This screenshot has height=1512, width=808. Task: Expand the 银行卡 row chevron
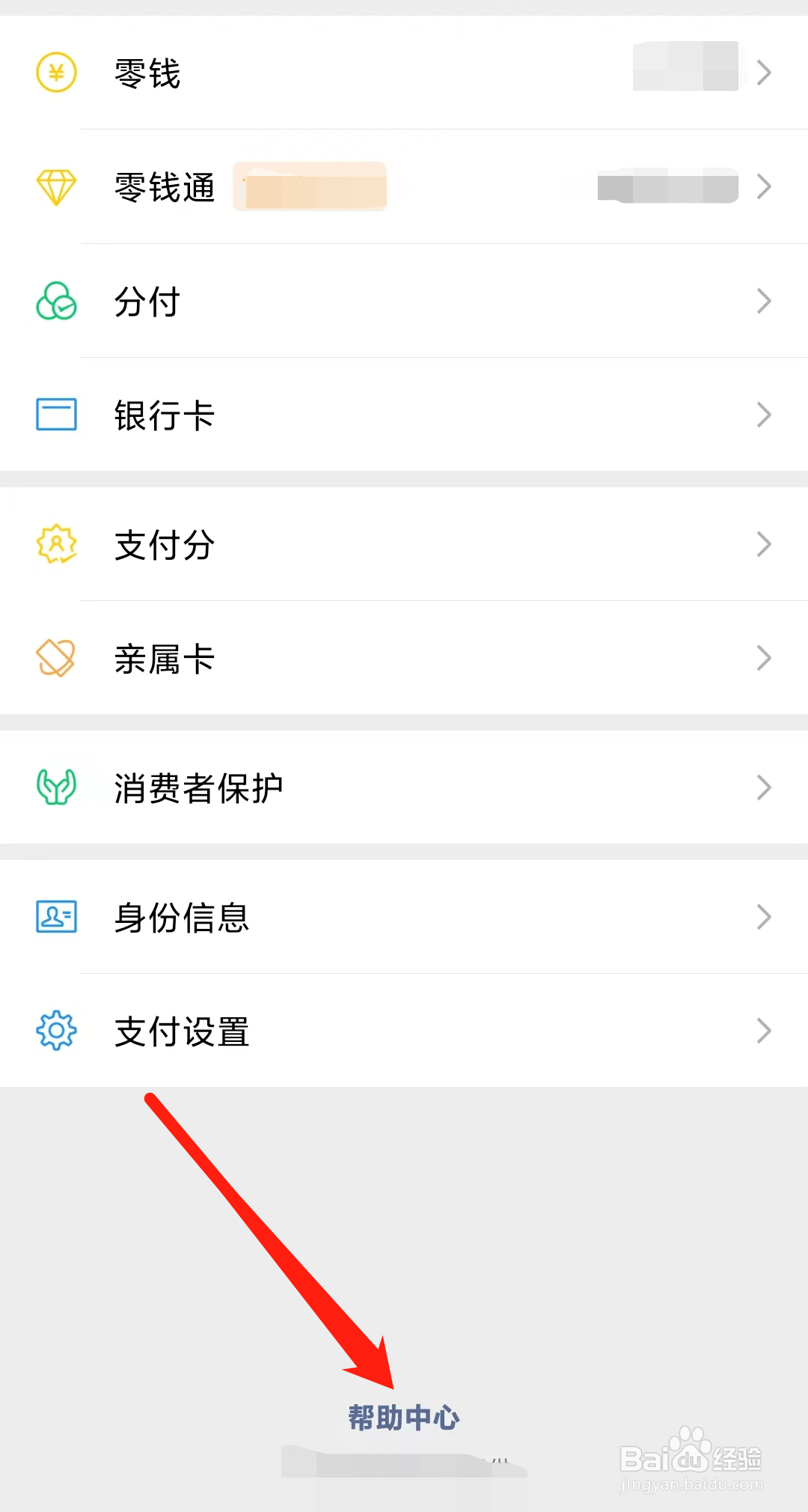click(763, 414)
